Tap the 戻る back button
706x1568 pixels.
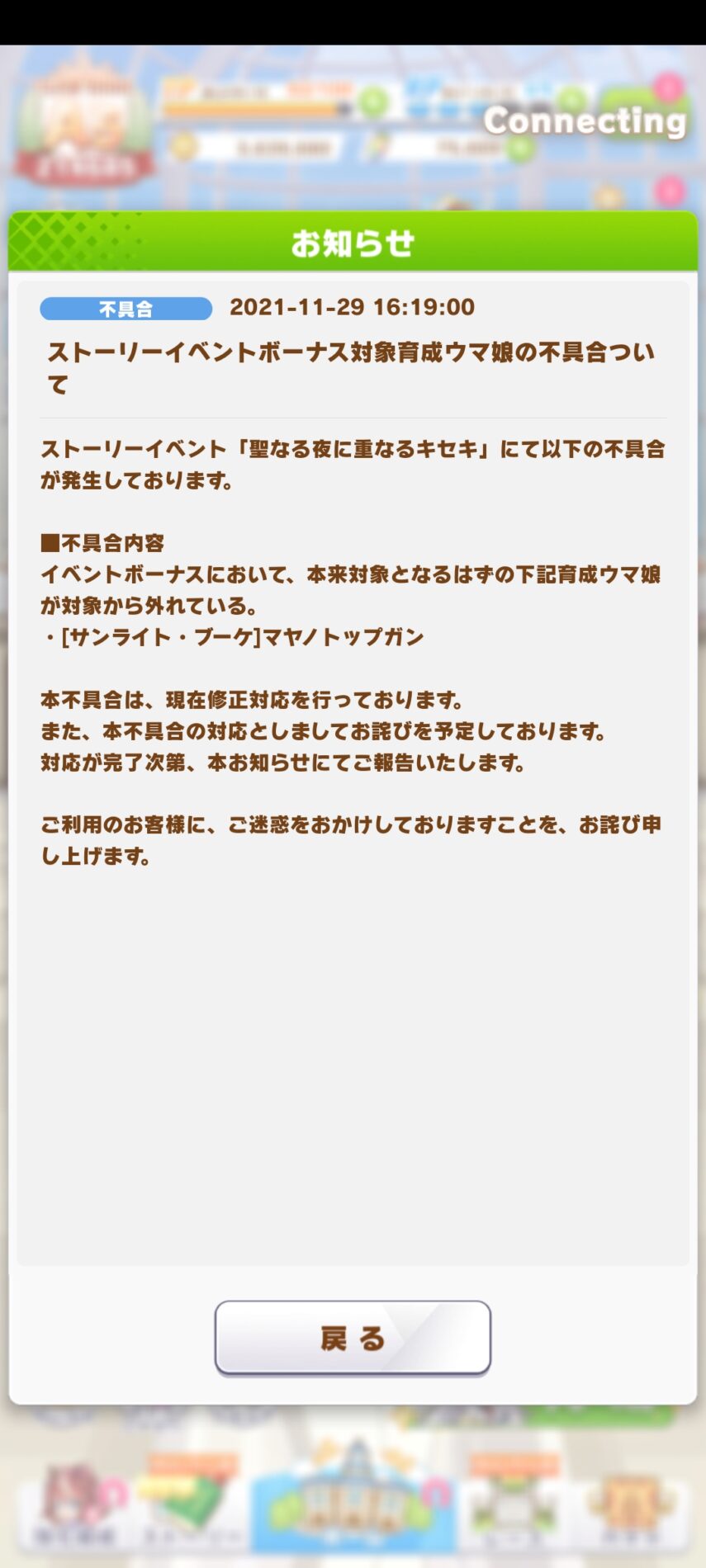coord(353,1338)
